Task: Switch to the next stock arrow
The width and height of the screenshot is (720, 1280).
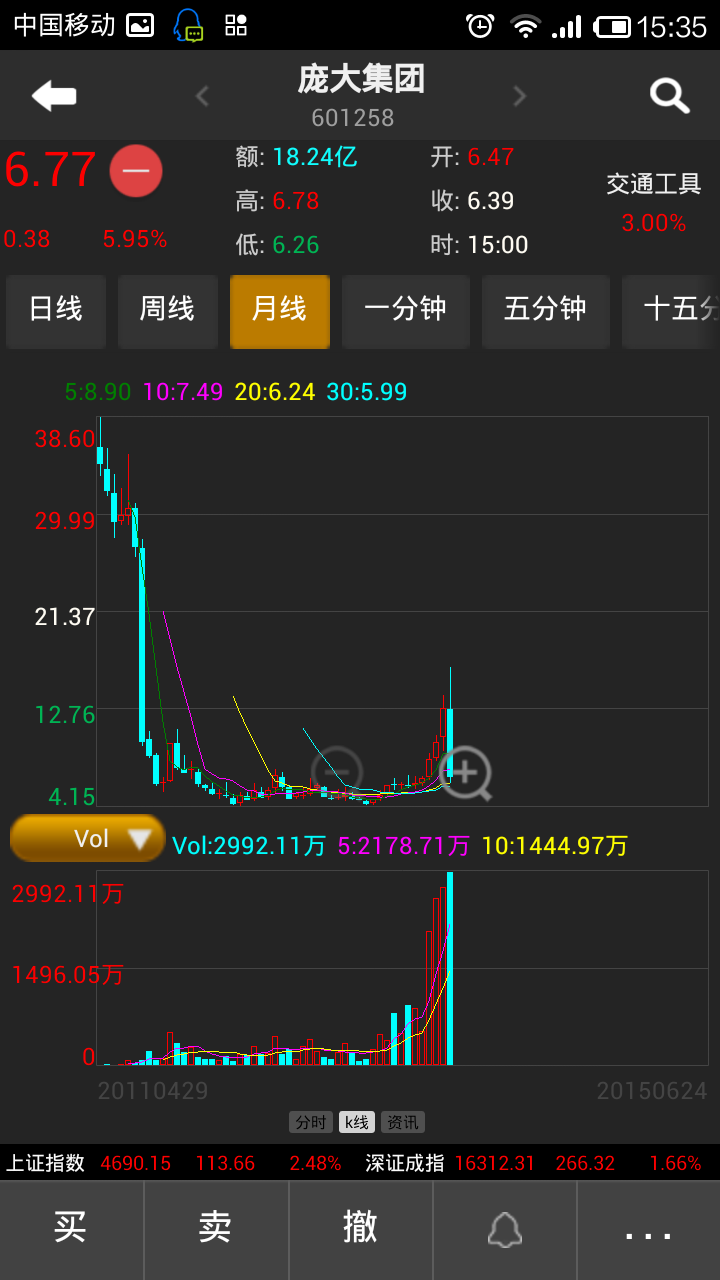Action: 519,96
